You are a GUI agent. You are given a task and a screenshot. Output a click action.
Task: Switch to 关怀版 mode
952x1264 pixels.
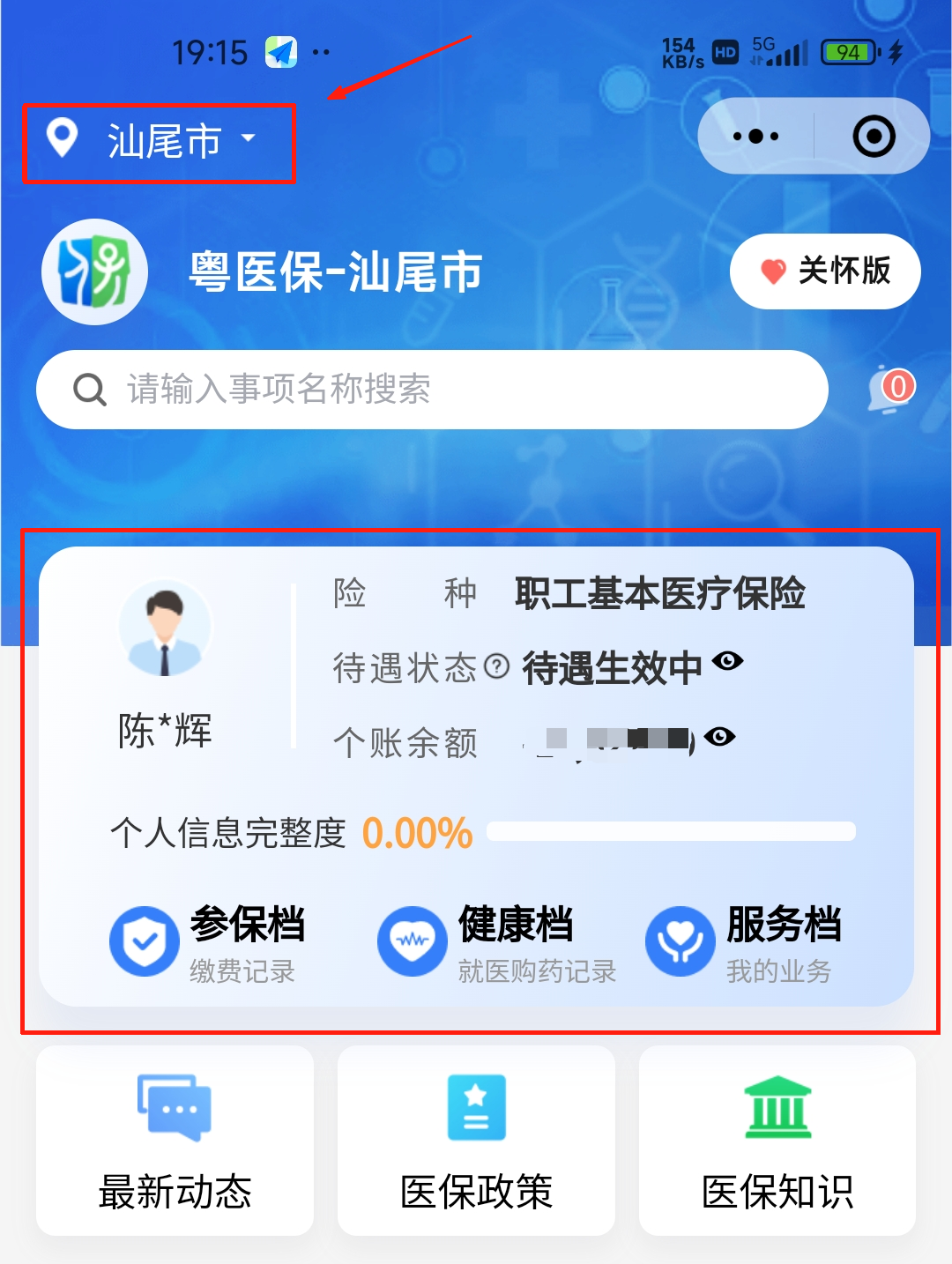point(824,271)
